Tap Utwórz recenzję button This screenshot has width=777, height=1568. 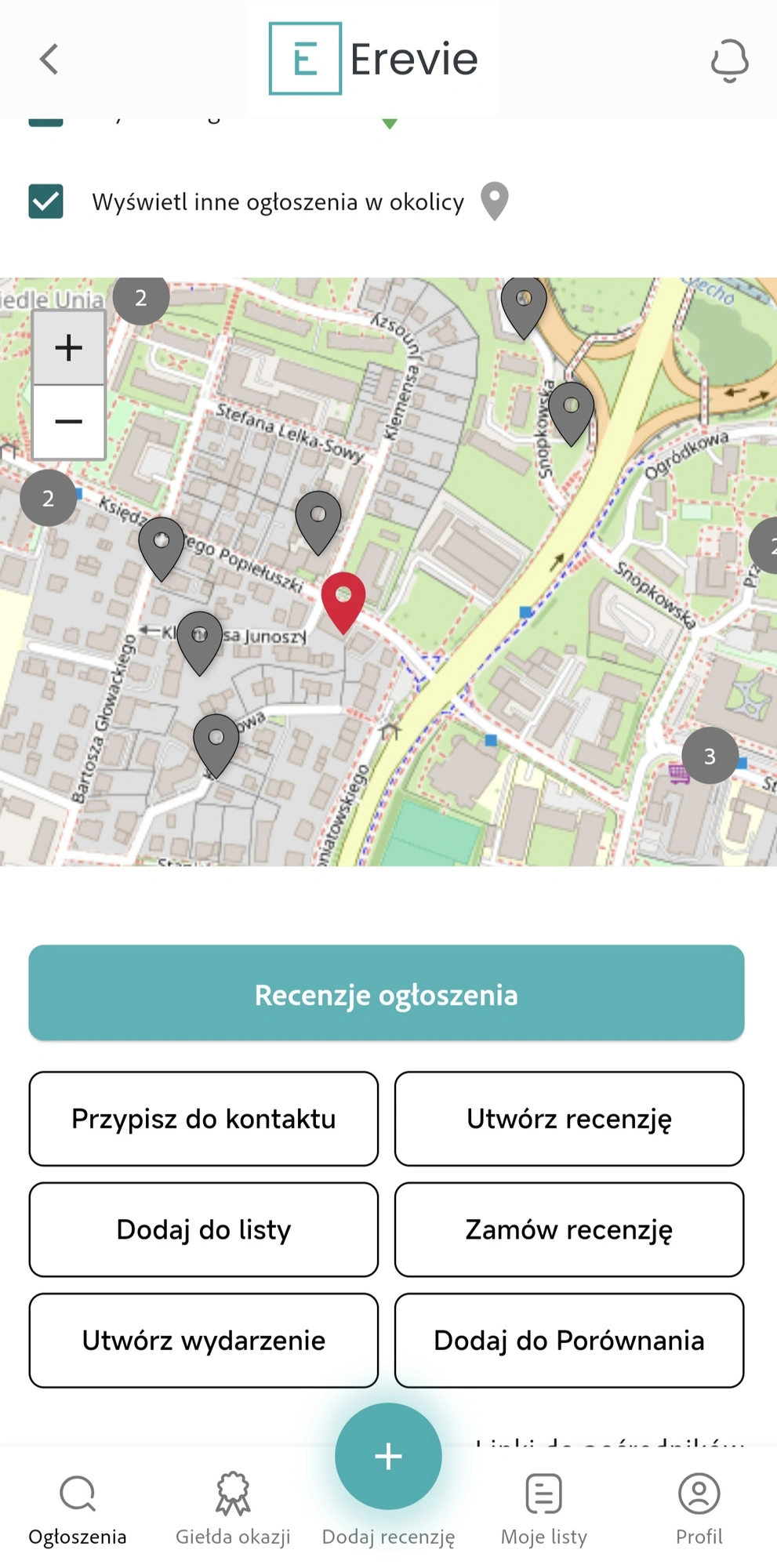[x=569, y=1119]
